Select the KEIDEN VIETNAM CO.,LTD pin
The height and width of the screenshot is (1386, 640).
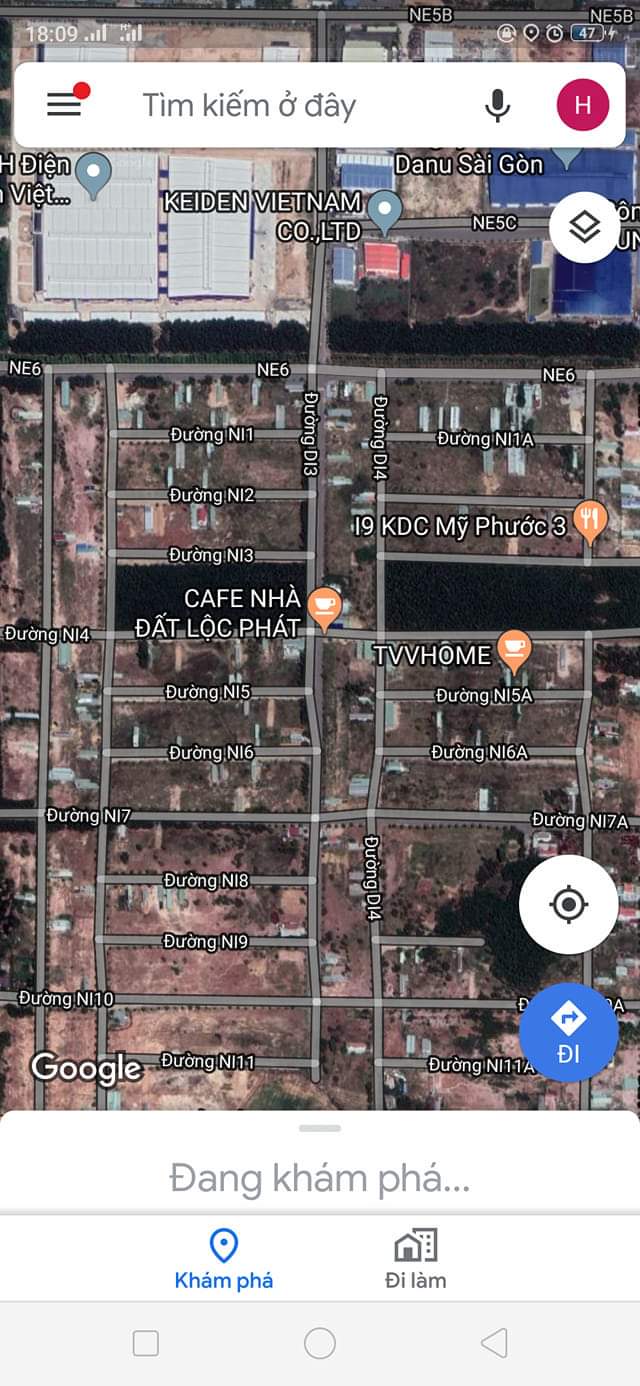coord(384,212)
